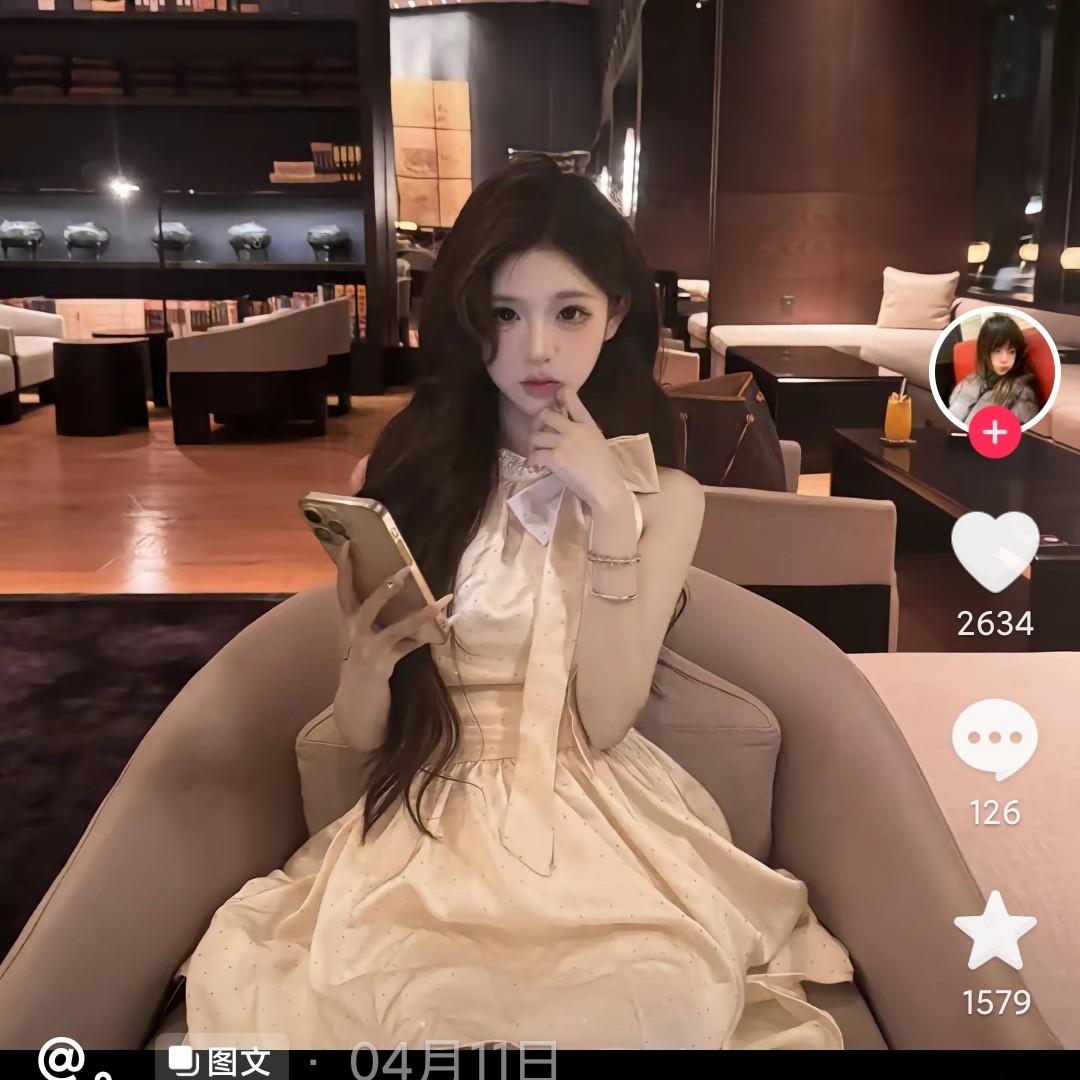Viewport: 1080px width, 1080px height.
Task: Open the creator's profile avatar
Action: (995, 371)
